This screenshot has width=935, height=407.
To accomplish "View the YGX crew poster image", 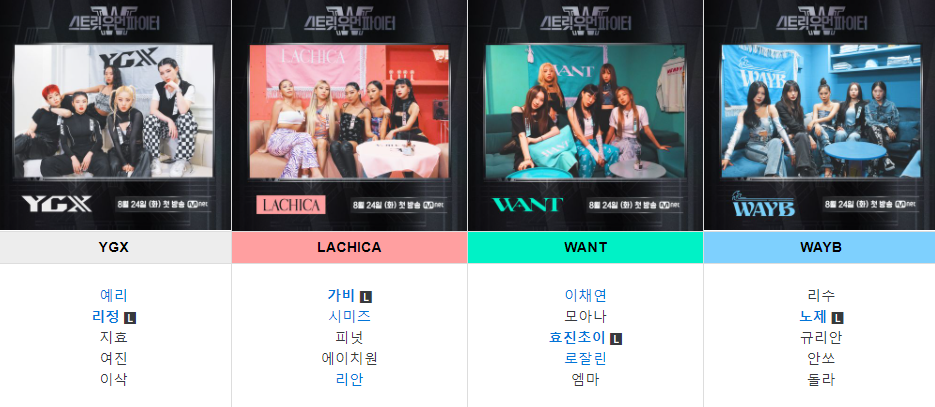I will coord(115,115).
